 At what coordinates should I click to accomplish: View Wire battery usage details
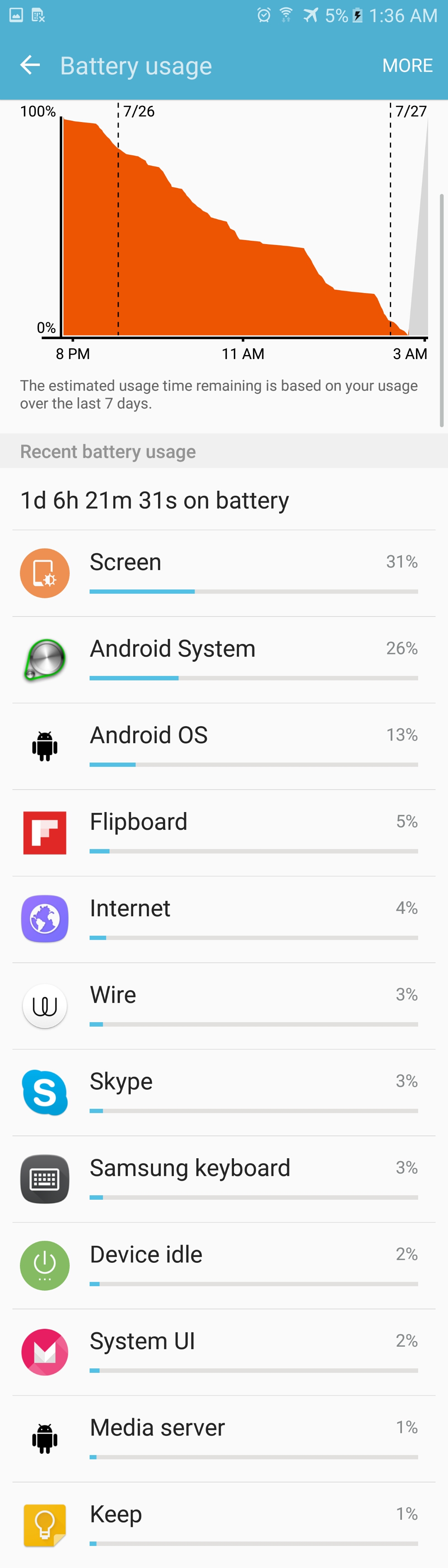(224, 1005)
